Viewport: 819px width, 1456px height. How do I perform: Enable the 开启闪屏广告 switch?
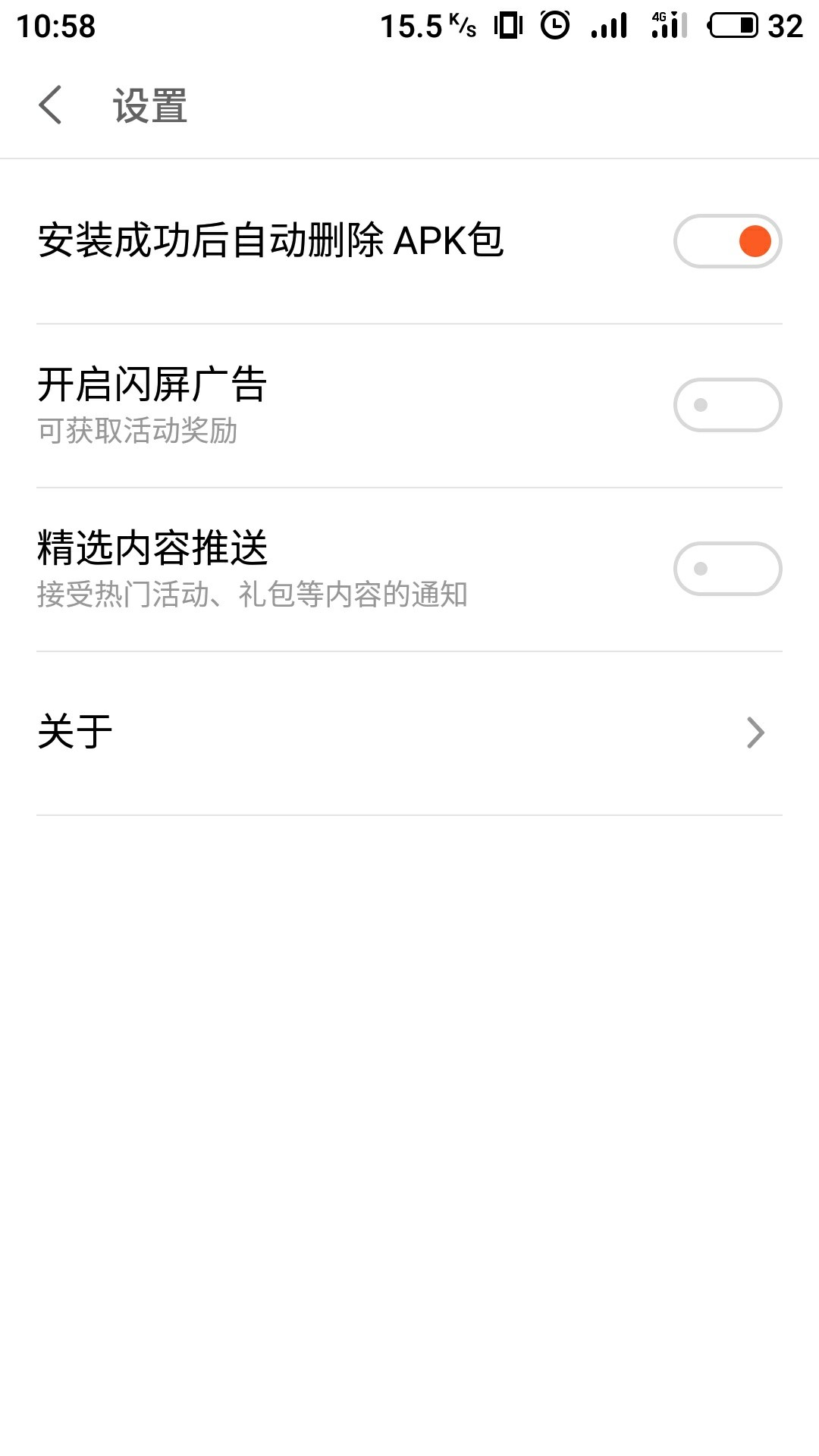pos(727,405)
